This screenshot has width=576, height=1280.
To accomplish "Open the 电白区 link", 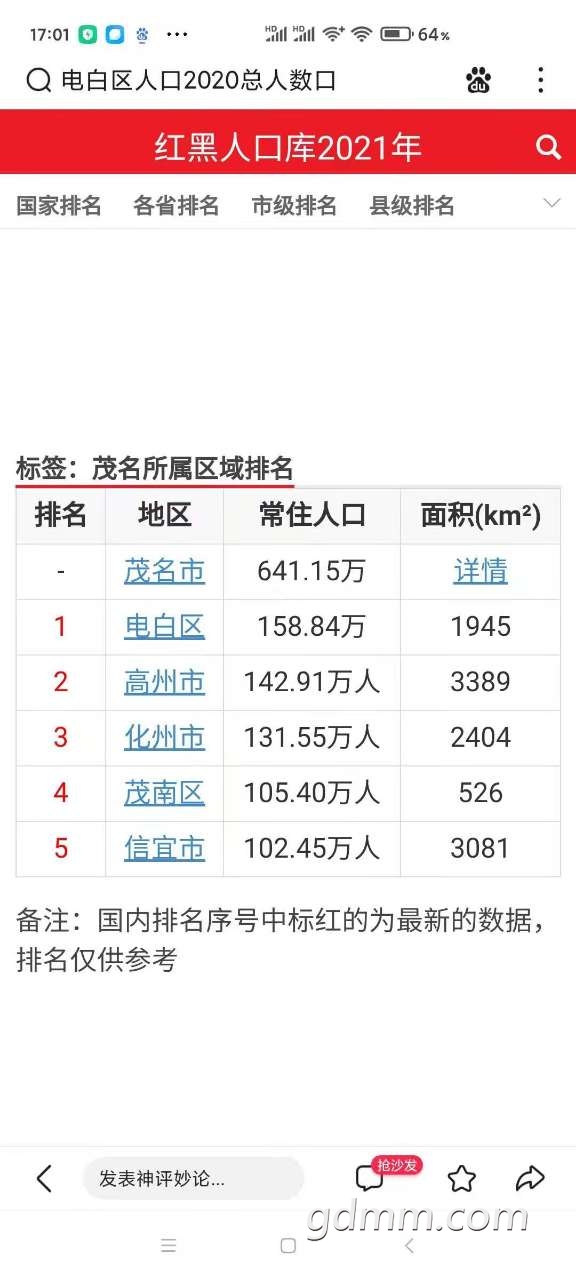I will point(165,627).
